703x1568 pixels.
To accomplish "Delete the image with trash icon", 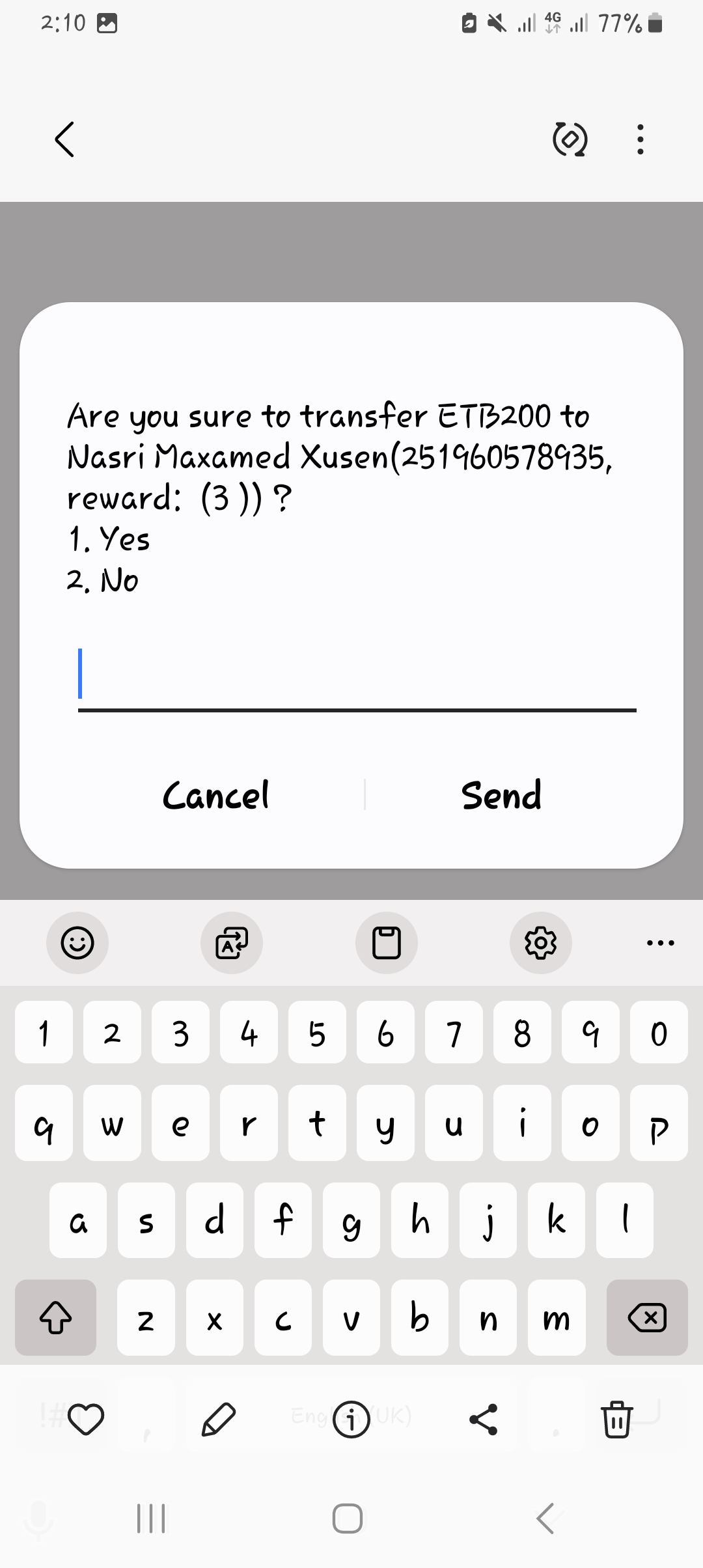I will point(616,1420).
